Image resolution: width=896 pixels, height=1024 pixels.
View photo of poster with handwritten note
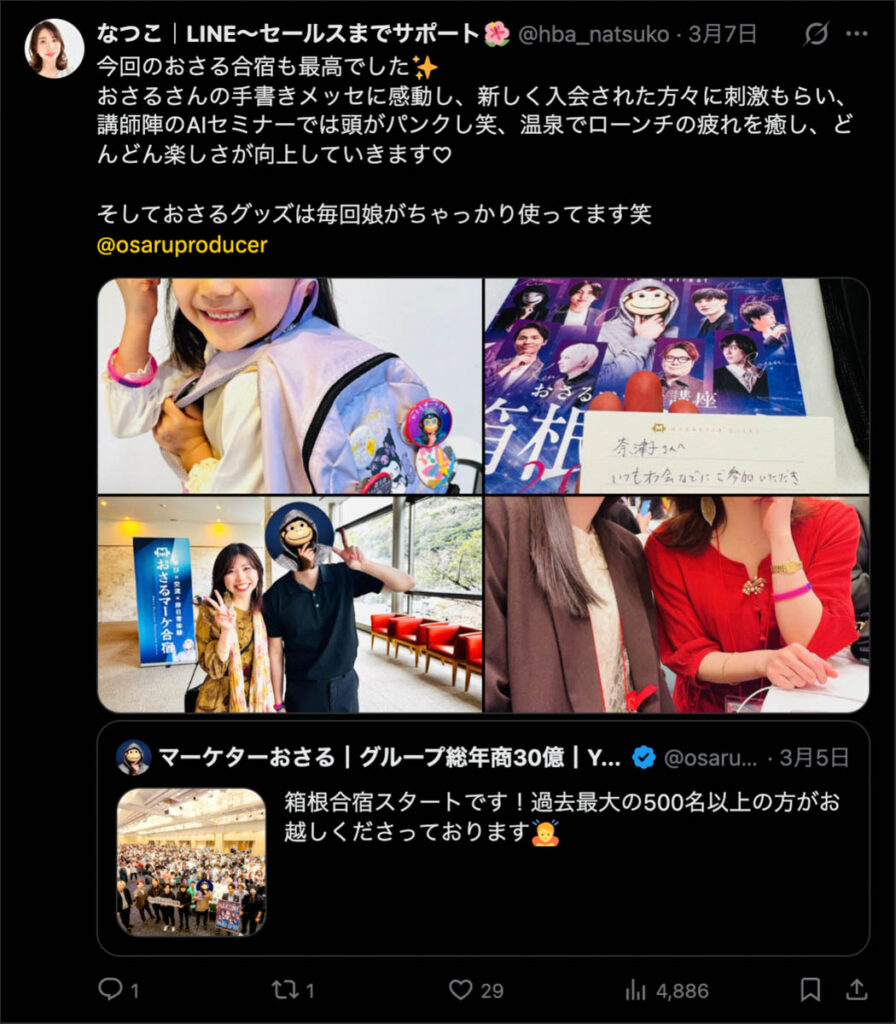676,385
